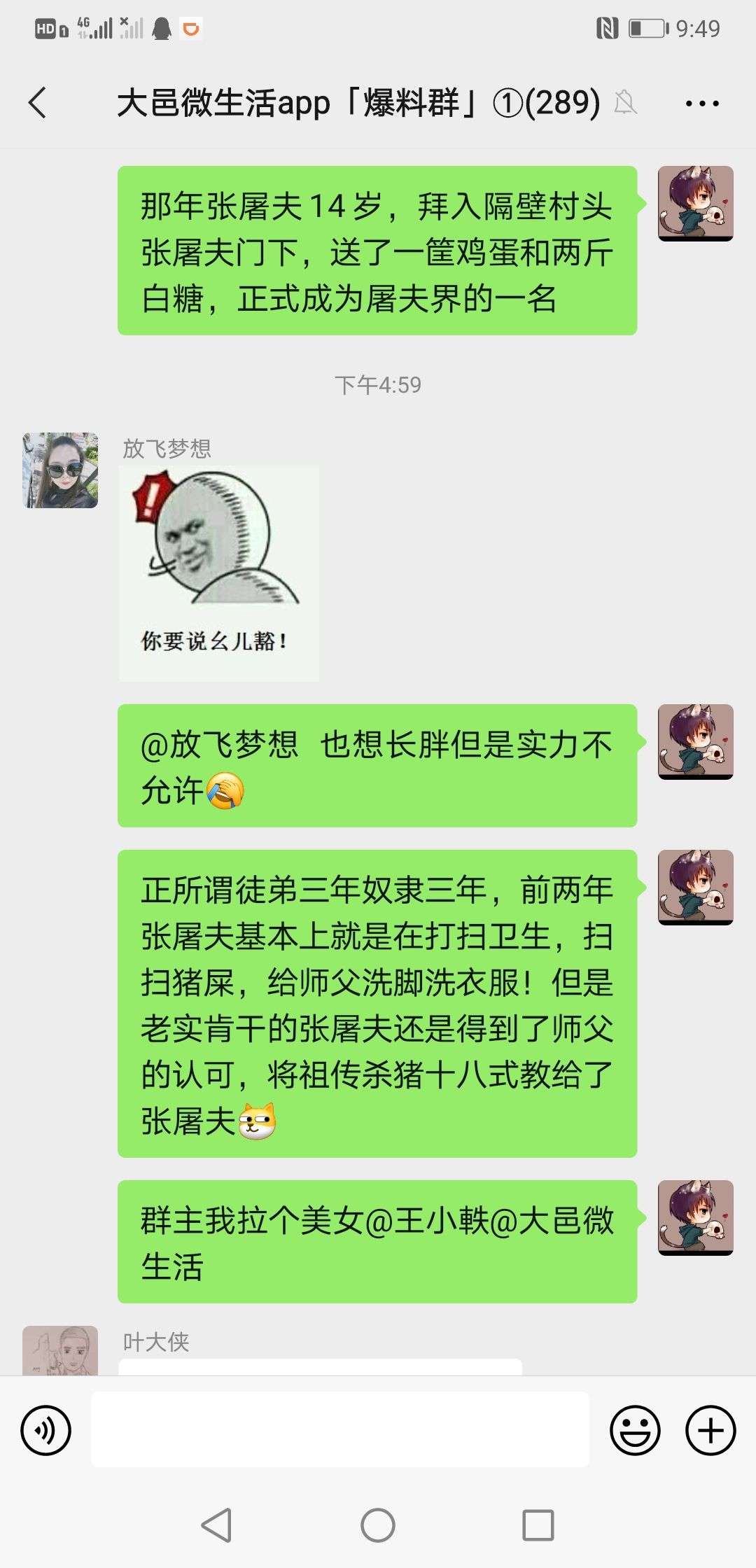
Task: Switch to voice message input
Action: [46, 1430]
